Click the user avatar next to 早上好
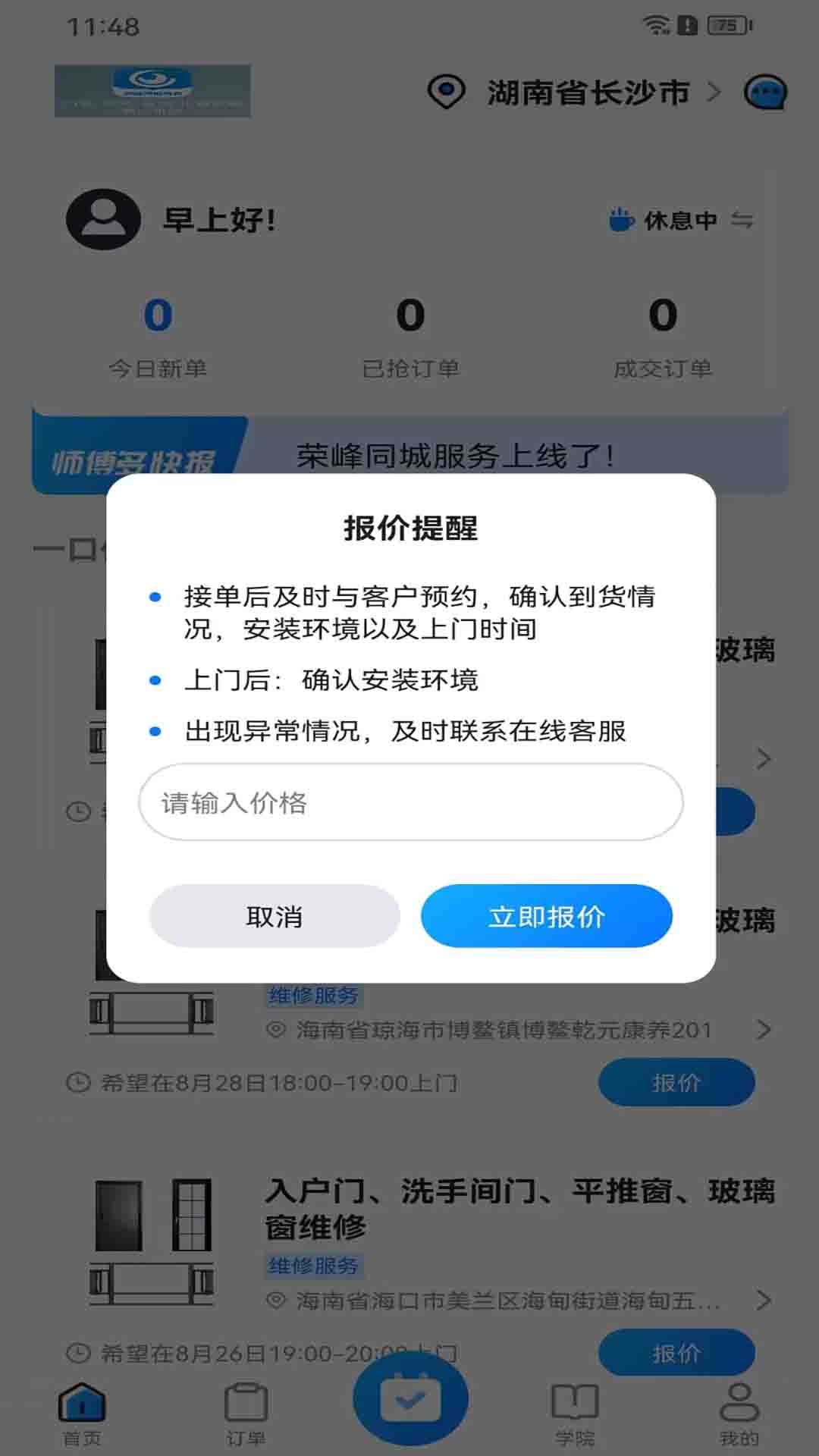The height and width of the screenshot is (1456, 819). tap(101, 221)
